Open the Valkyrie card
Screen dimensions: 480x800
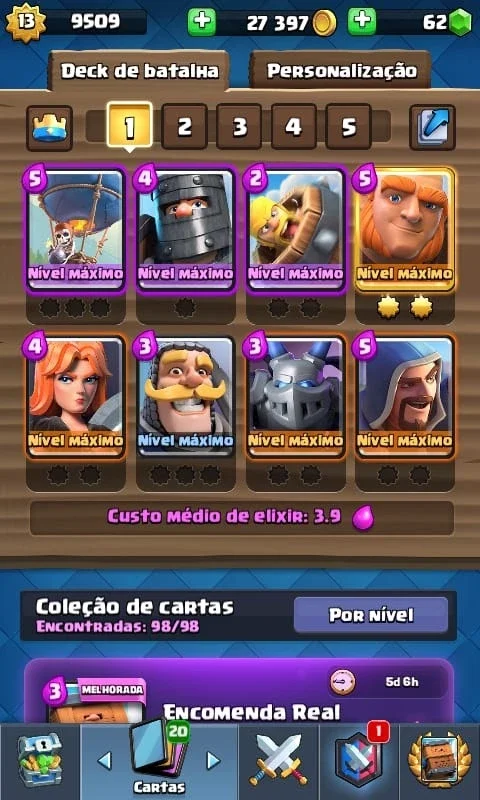tap(75, 397)
